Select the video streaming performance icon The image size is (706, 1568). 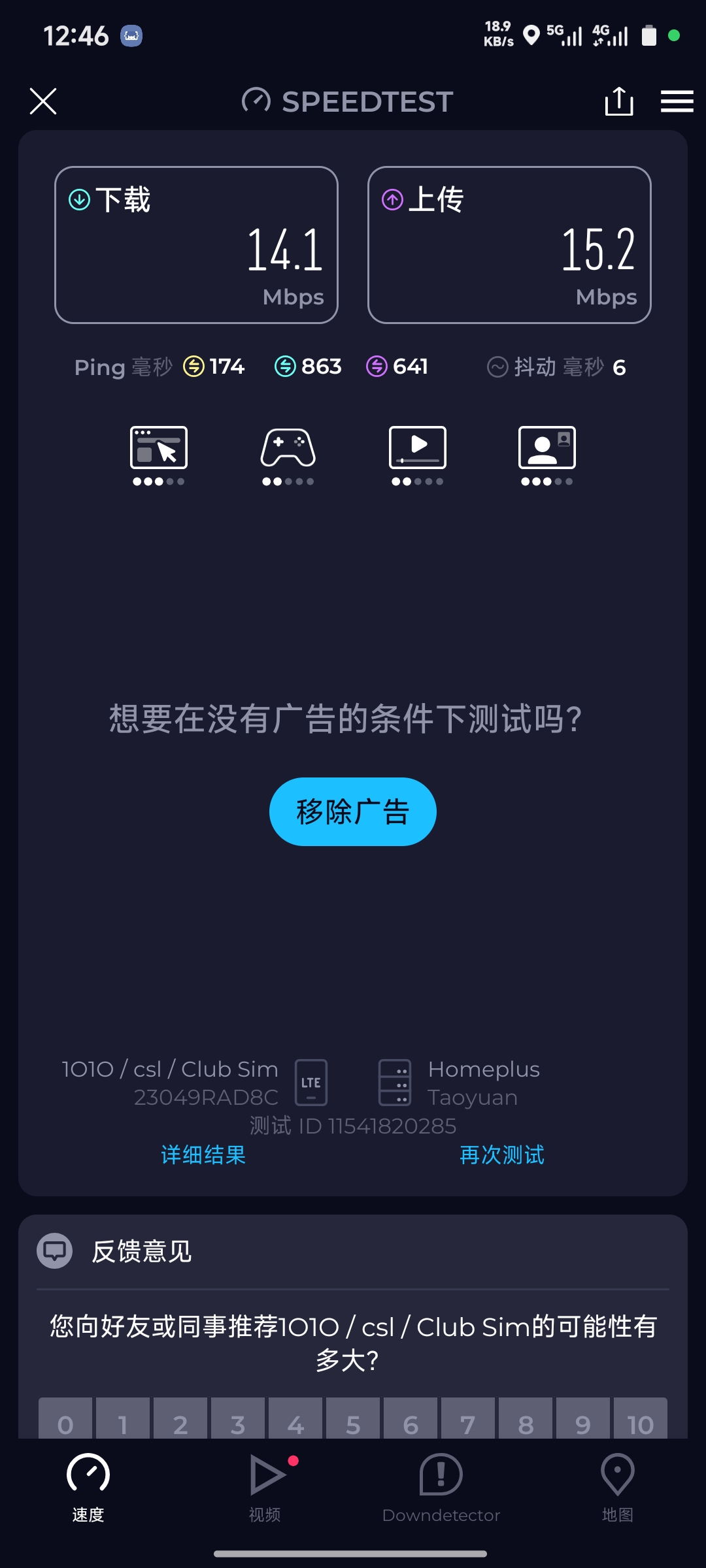coord(418,449)
